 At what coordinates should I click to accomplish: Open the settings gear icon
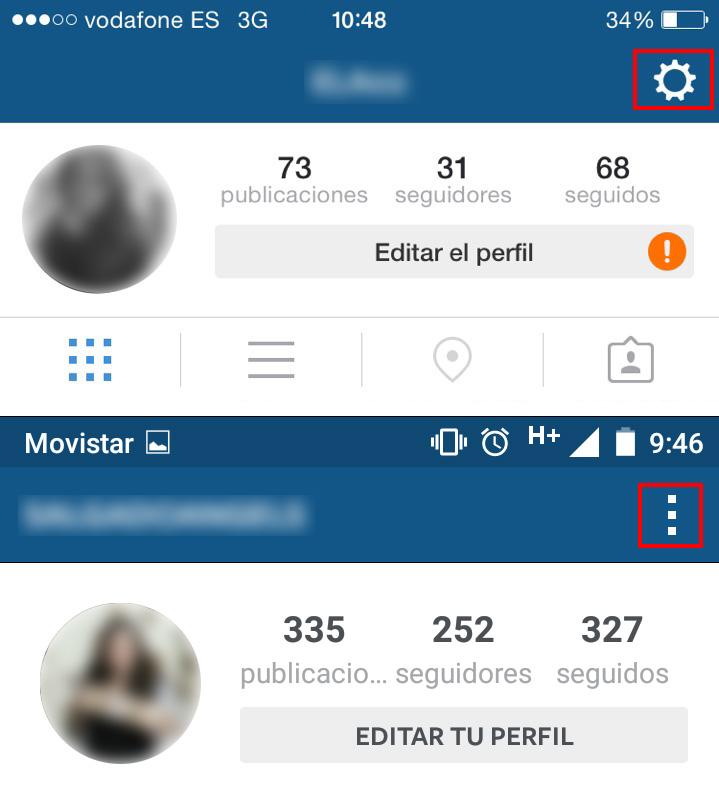tap(674, 80)
